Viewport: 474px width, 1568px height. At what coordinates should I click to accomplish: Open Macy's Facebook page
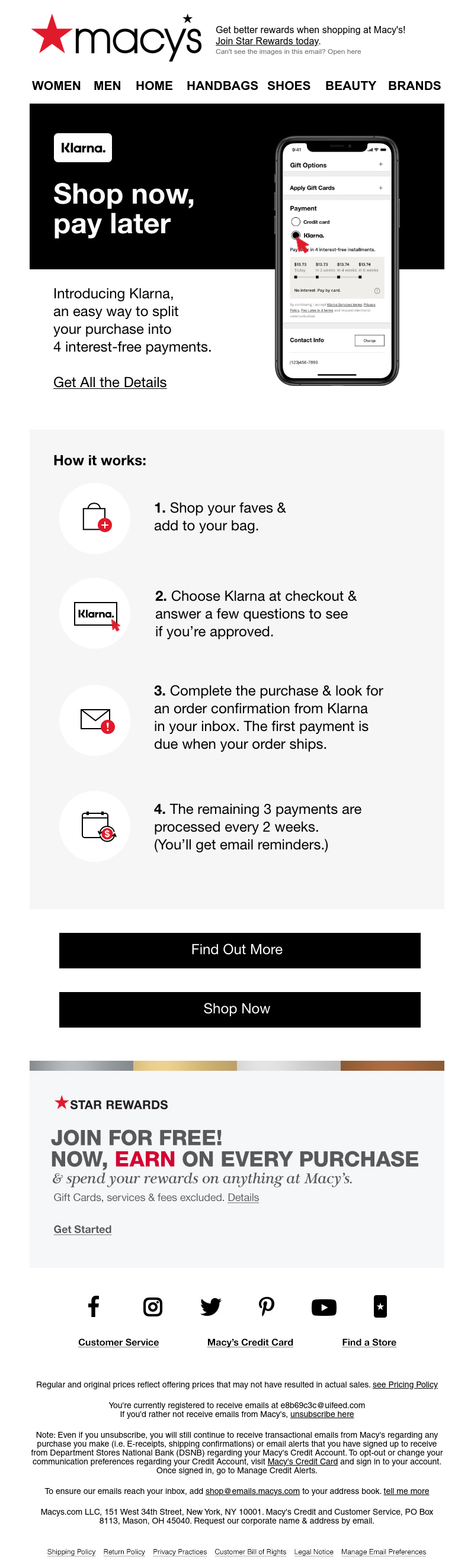pyautogui.click(x=94, y=1306)
